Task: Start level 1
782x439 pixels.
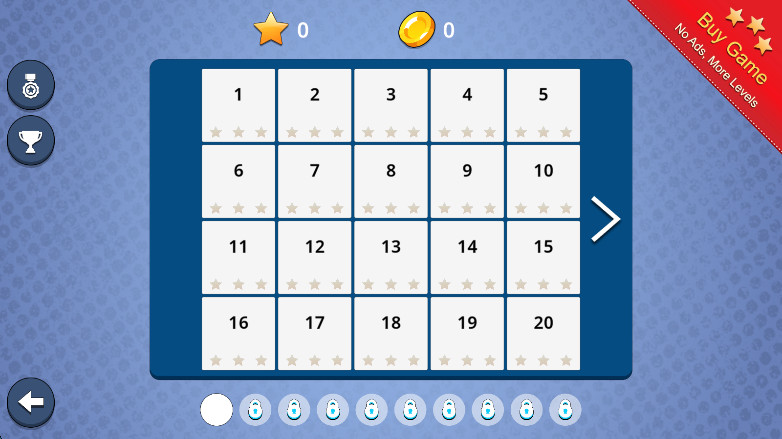Action: point(238,105)
